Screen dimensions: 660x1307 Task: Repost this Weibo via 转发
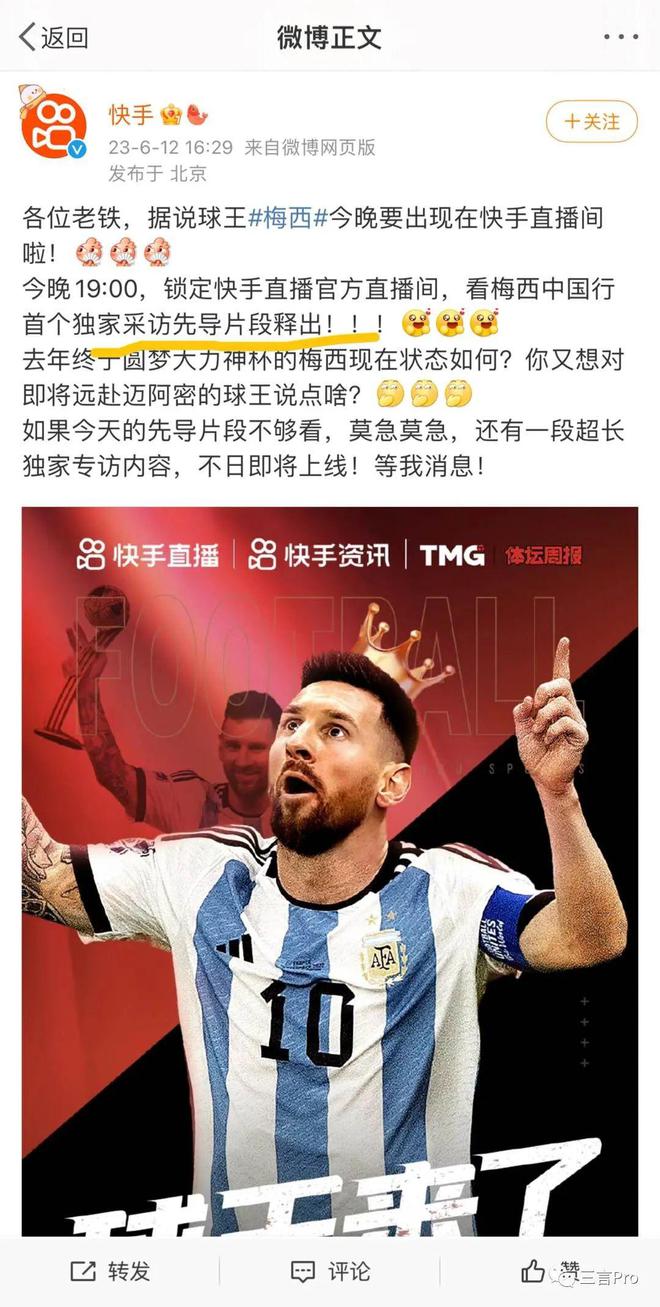[x=110, y=1271]
